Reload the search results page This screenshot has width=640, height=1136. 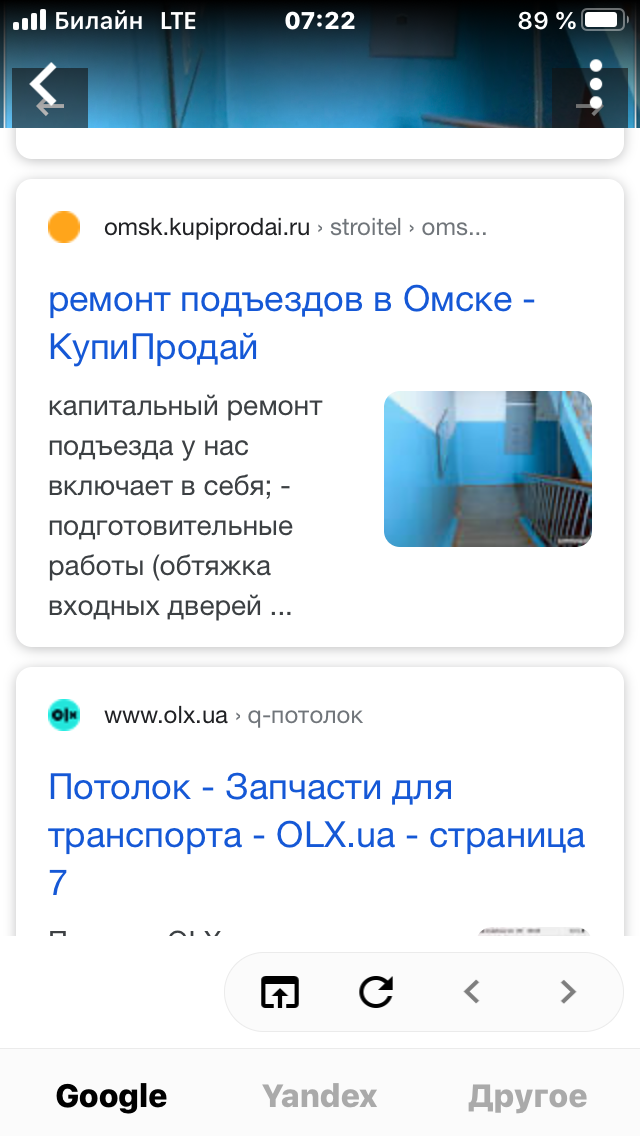[376, 992]
